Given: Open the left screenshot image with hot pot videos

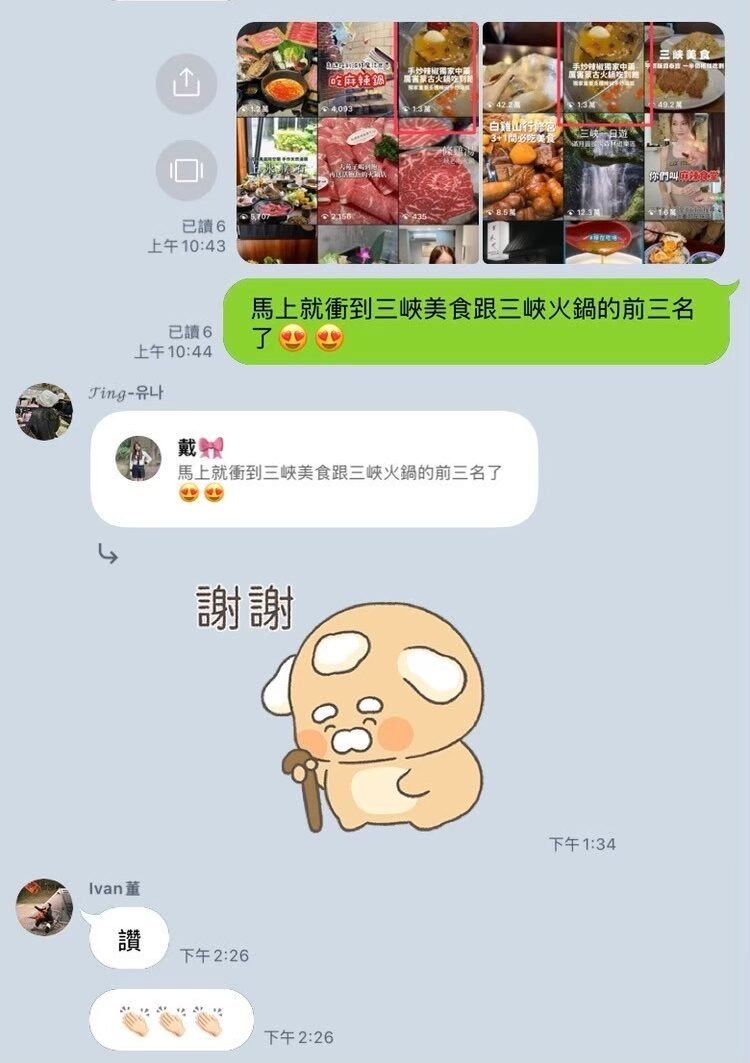Looking at the screenshot, I should [x=357, y=143].
